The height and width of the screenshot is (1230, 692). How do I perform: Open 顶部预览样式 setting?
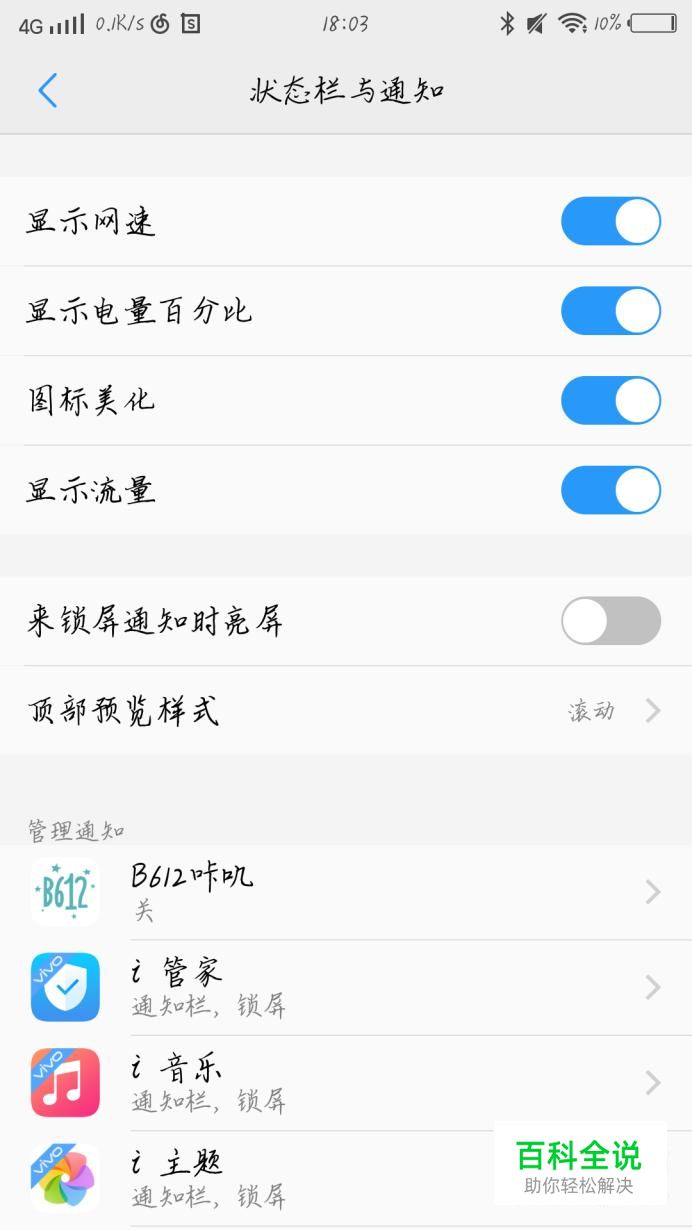point(346,711)
